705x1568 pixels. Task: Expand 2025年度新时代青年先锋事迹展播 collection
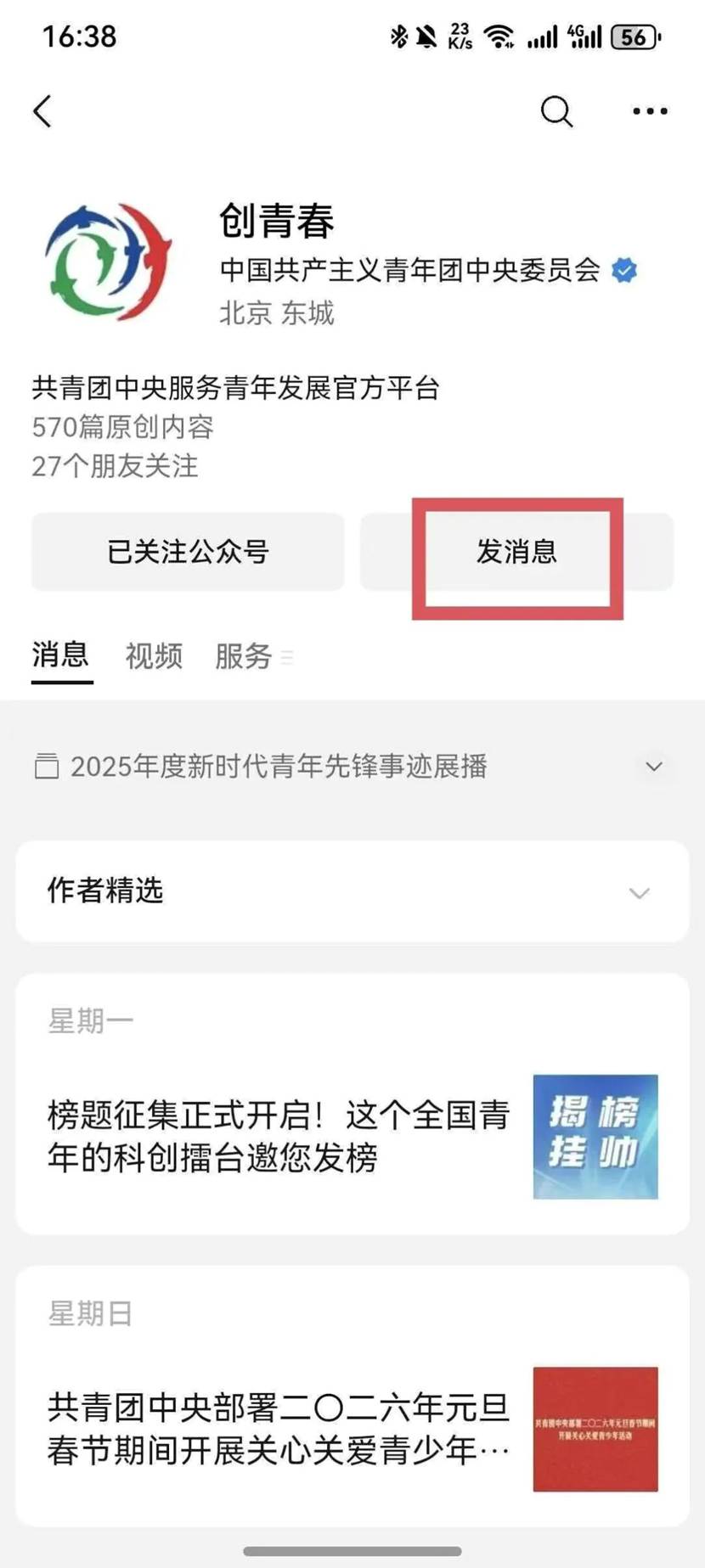[x=352, y=767]
